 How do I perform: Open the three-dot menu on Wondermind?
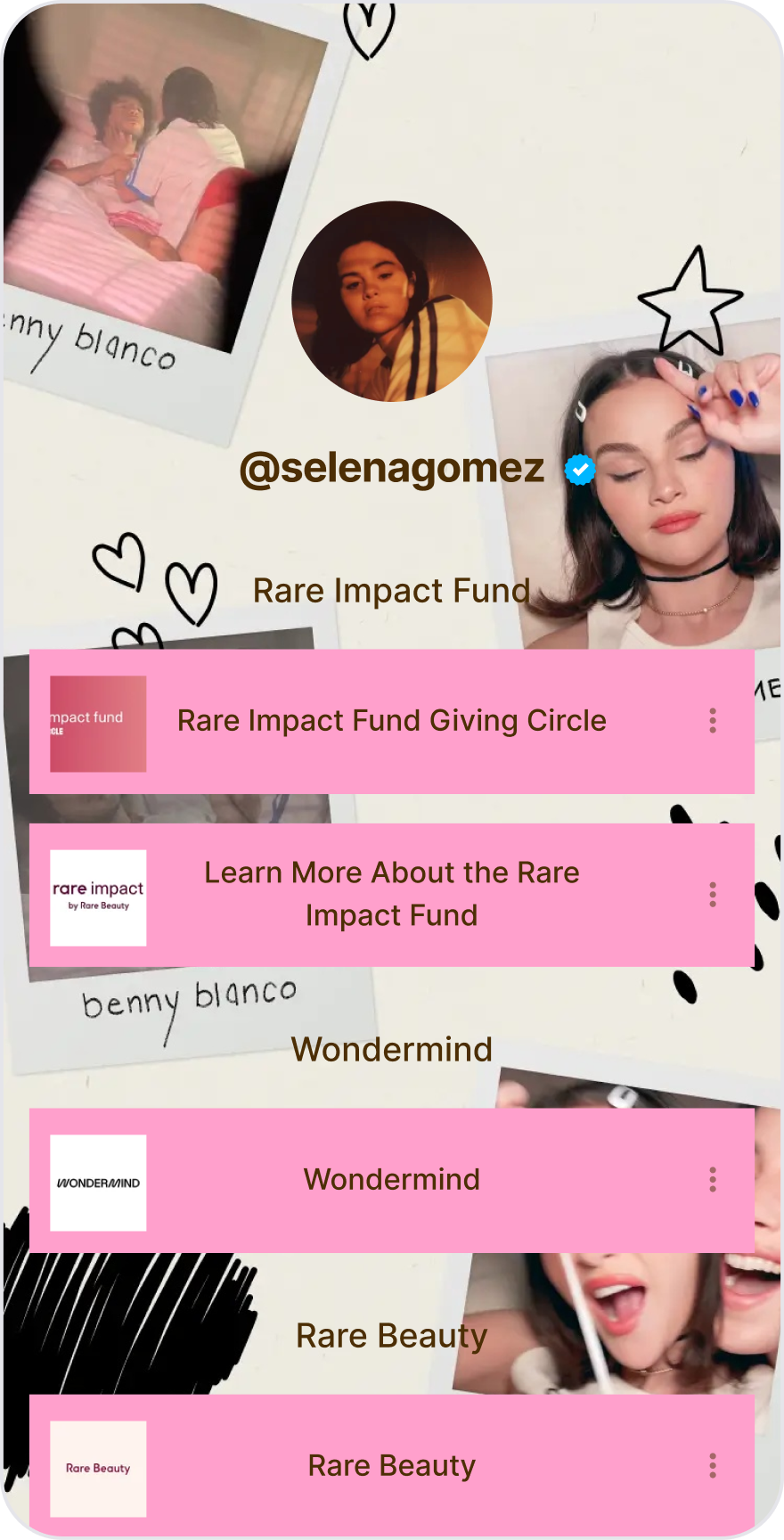point(713,1180)
